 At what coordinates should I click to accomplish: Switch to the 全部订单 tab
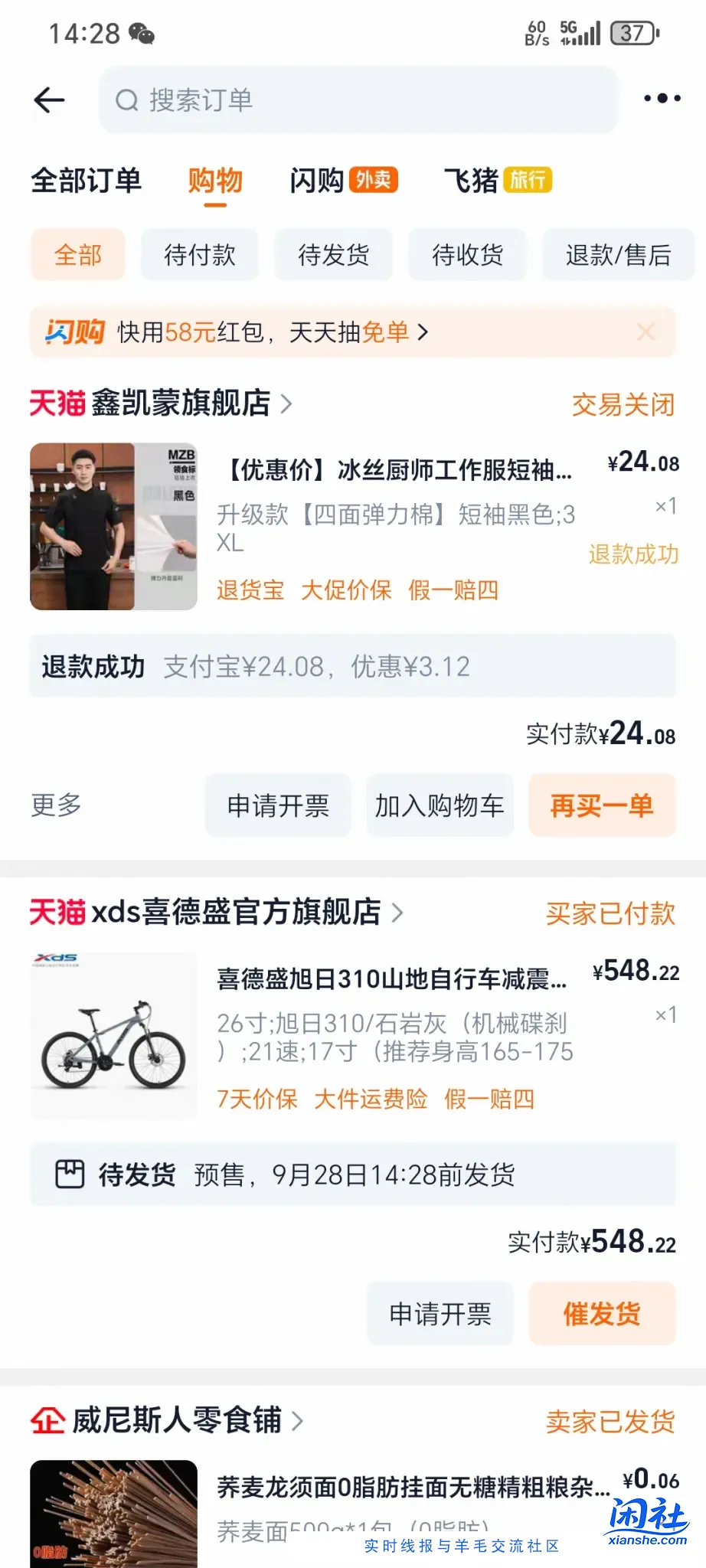tap(85, 181)
